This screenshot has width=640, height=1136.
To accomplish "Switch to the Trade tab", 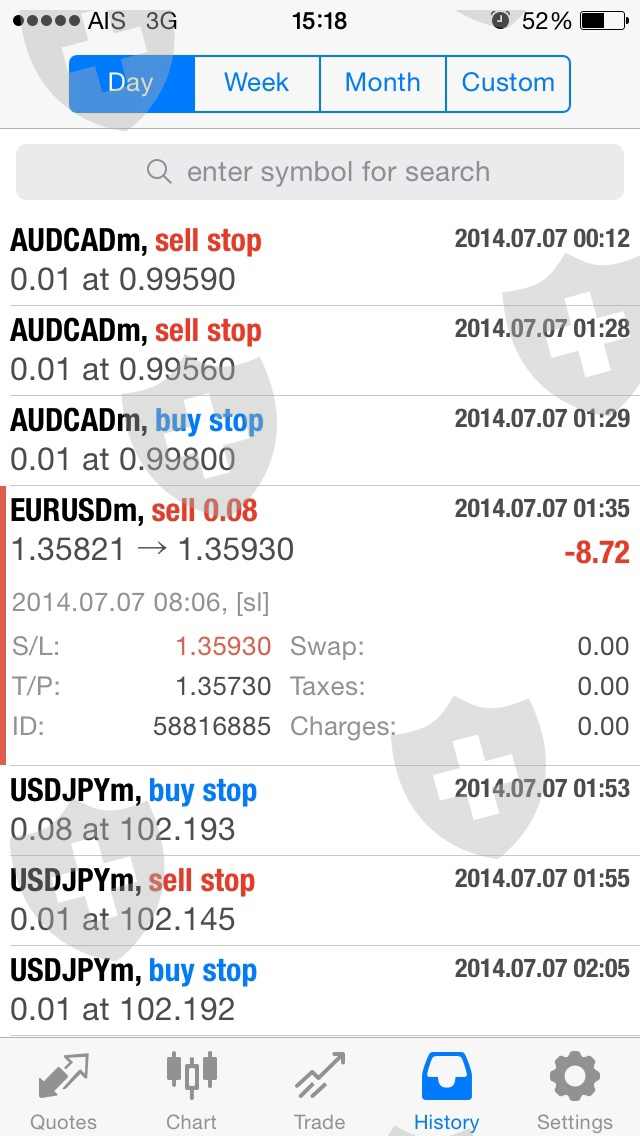I will coord(320,1090).
